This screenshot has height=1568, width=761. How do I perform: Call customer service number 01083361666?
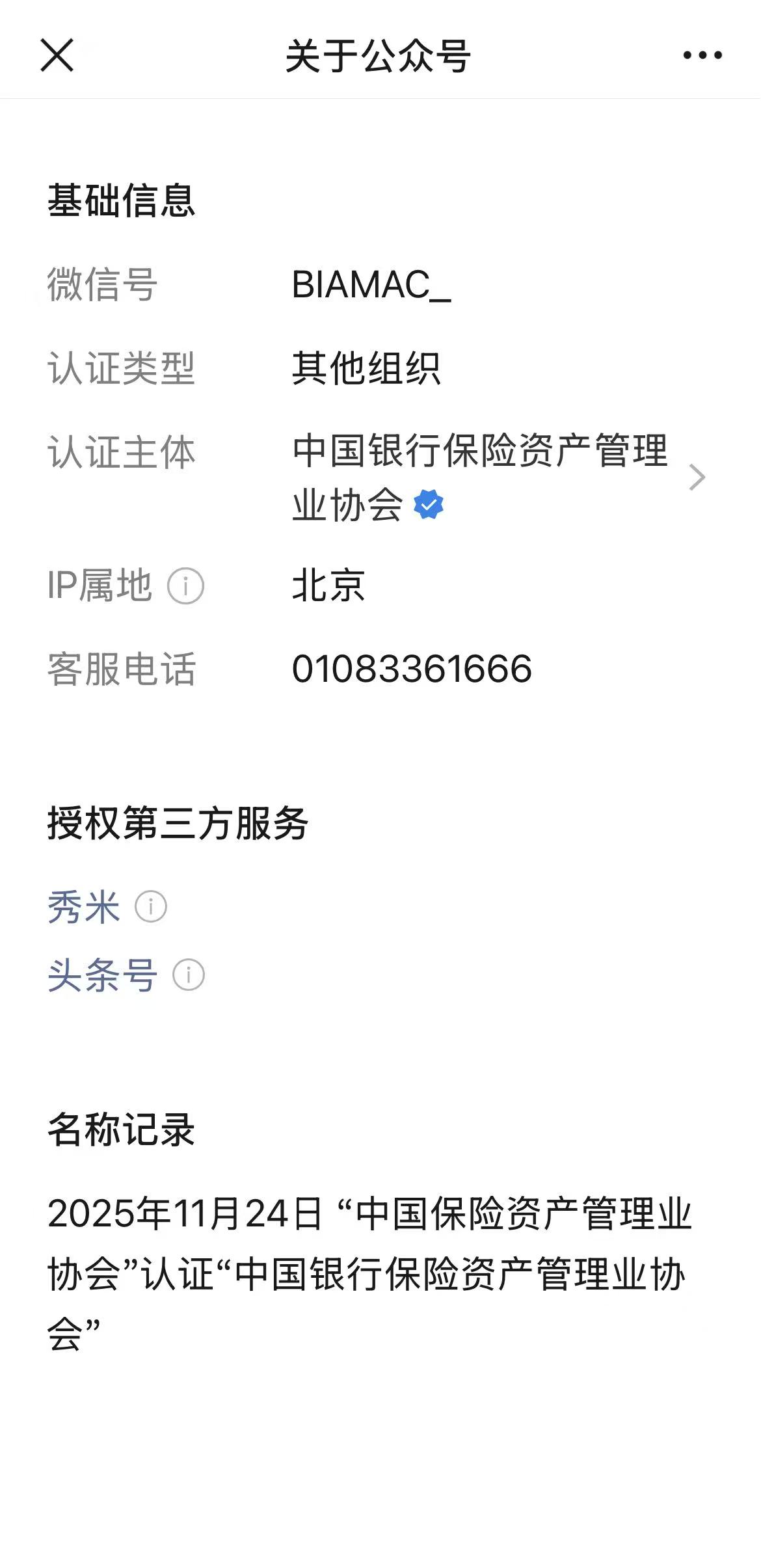[x=412, y=669]
